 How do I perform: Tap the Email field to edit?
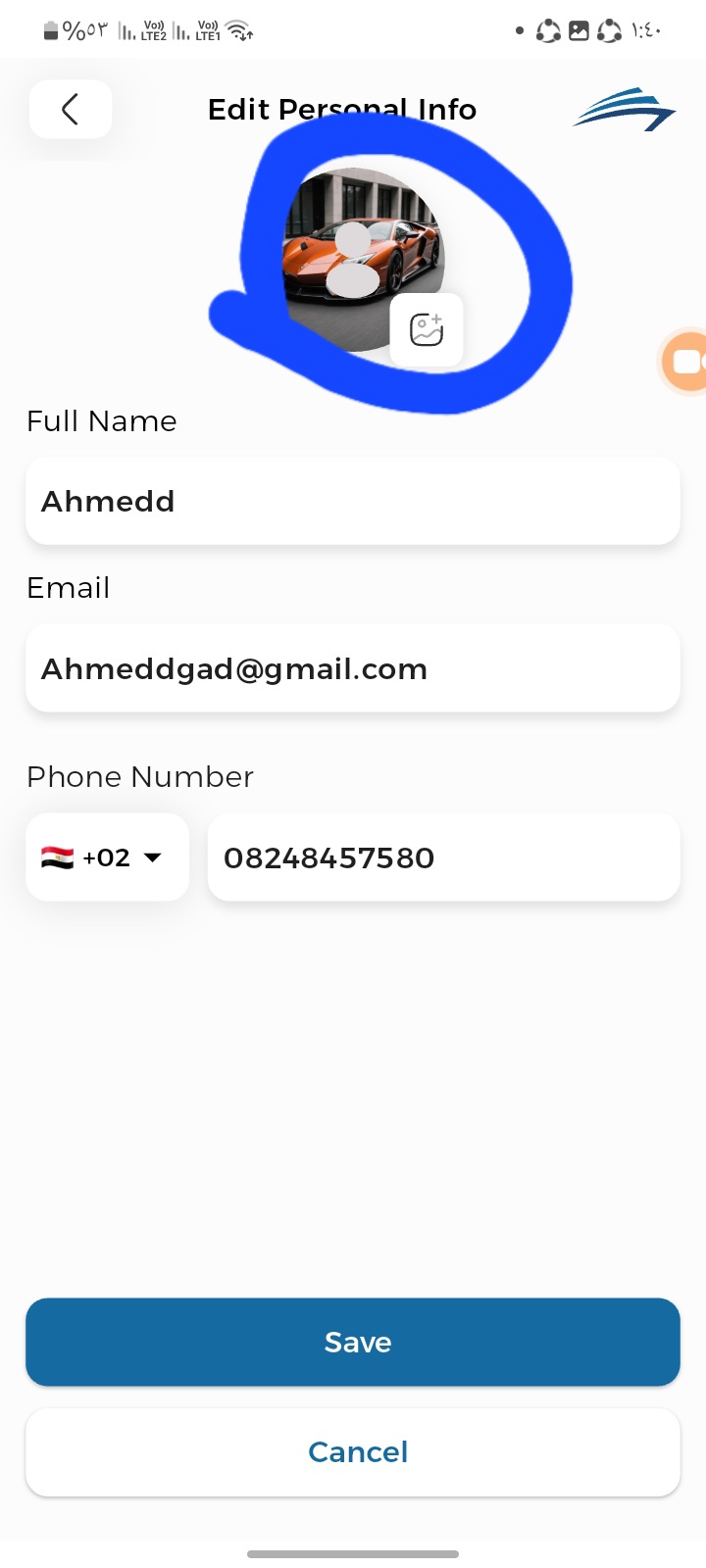[353, 668]
